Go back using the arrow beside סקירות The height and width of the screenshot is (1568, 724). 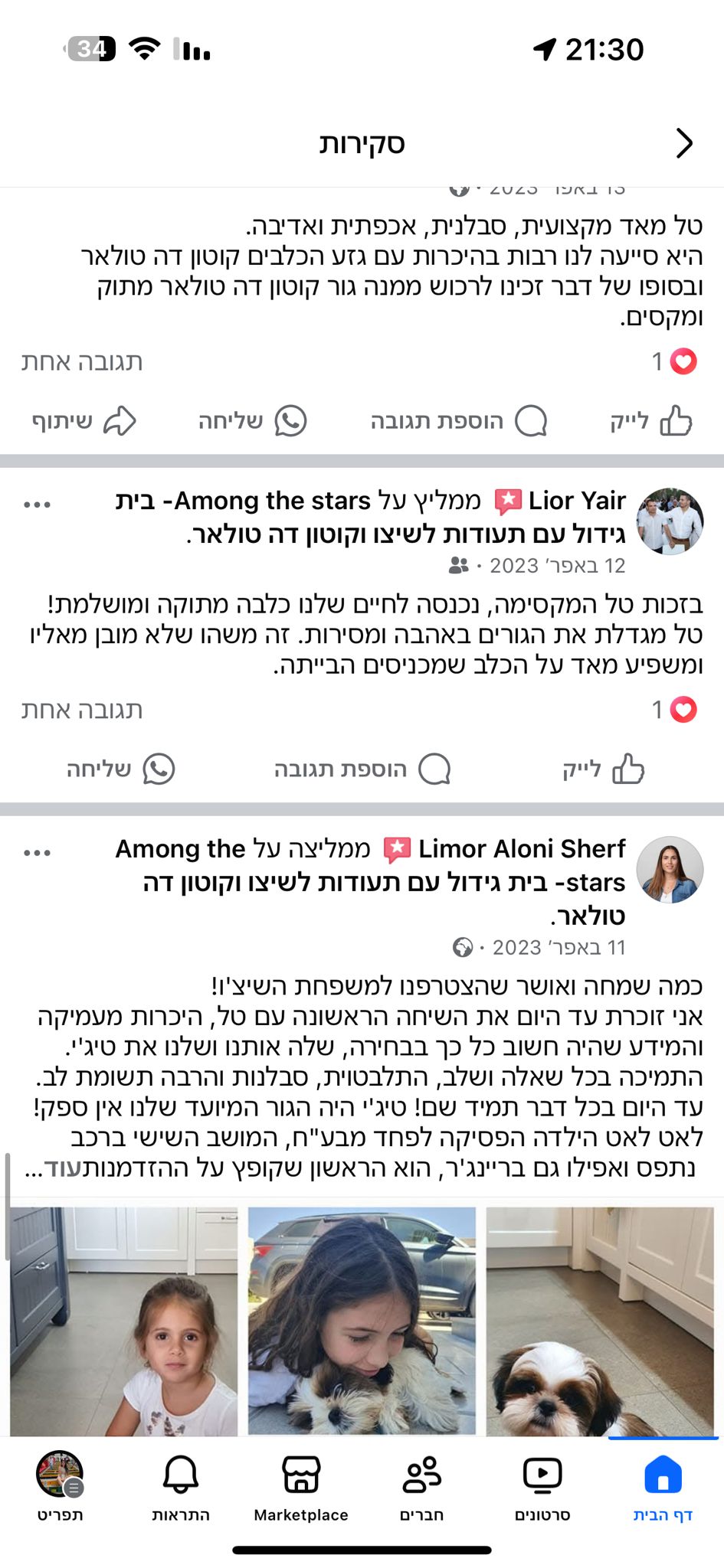pos(683,143)
